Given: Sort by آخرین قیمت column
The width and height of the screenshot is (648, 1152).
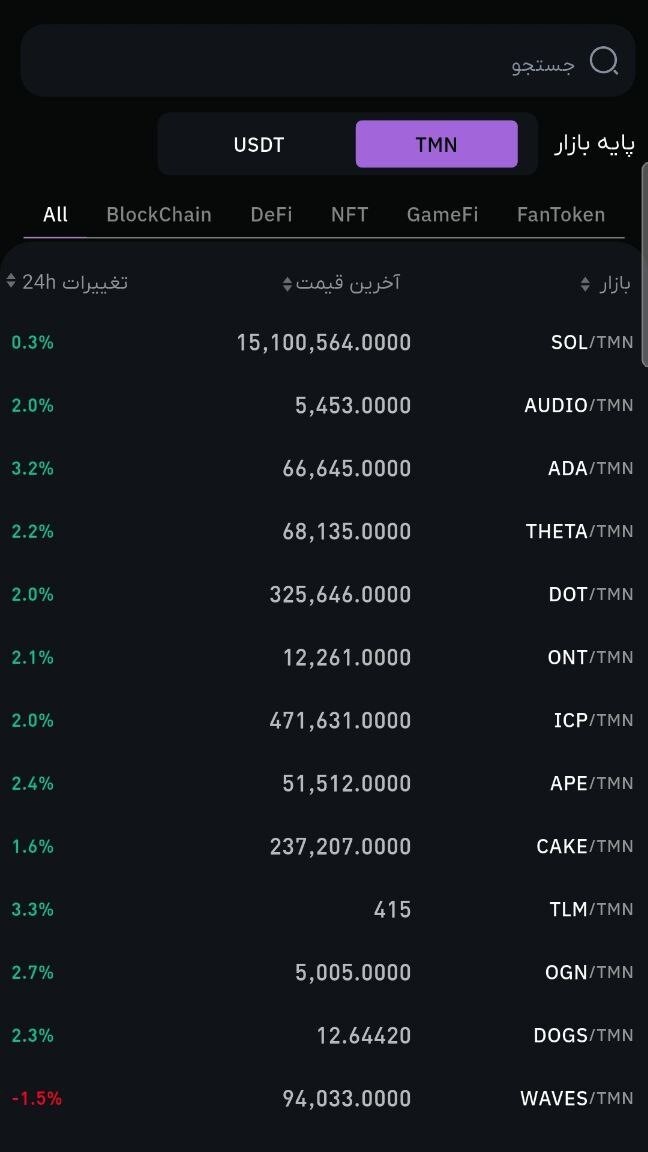Looking at the screenshot, I should [342, 284].
